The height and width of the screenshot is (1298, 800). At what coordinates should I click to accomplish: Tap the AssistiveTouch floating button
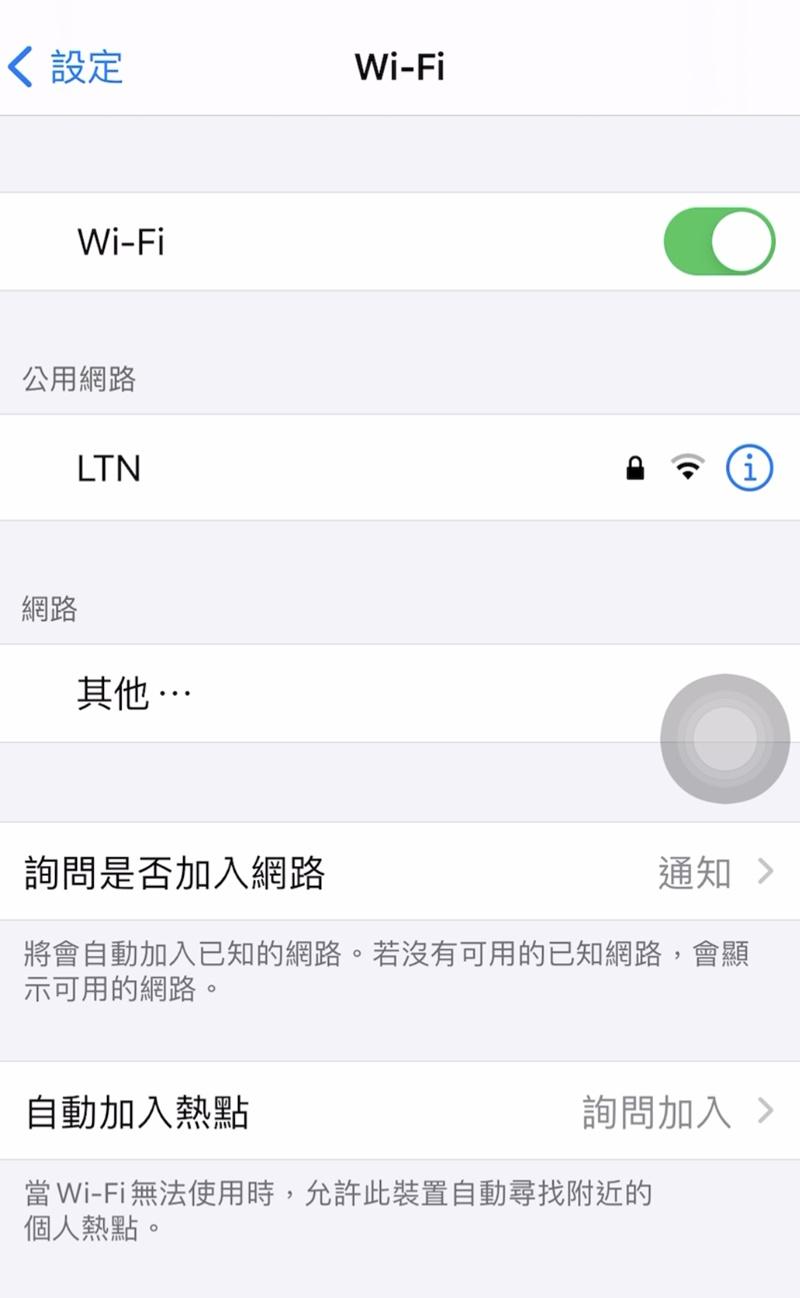tap(725, 739)
